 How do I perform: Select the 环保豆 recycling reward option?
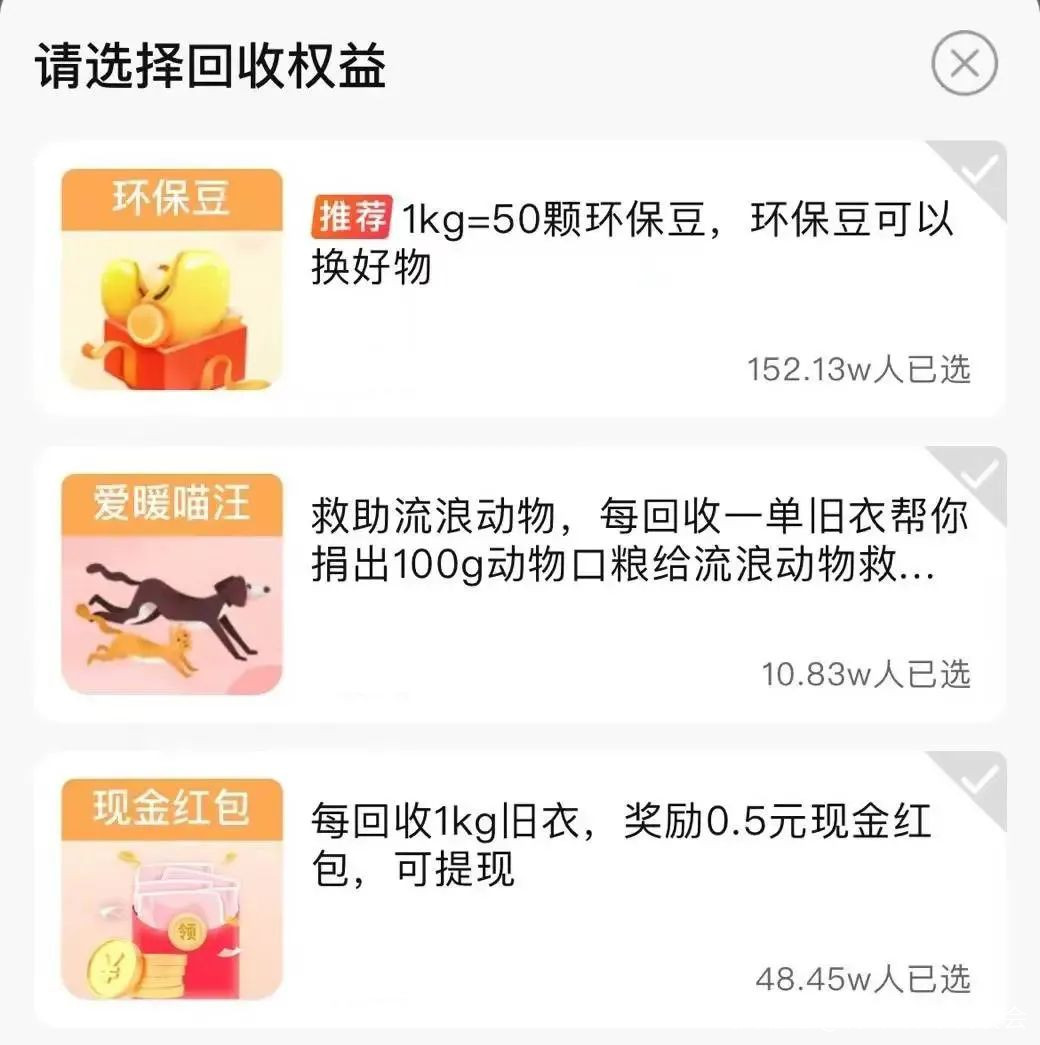point(520,278)
